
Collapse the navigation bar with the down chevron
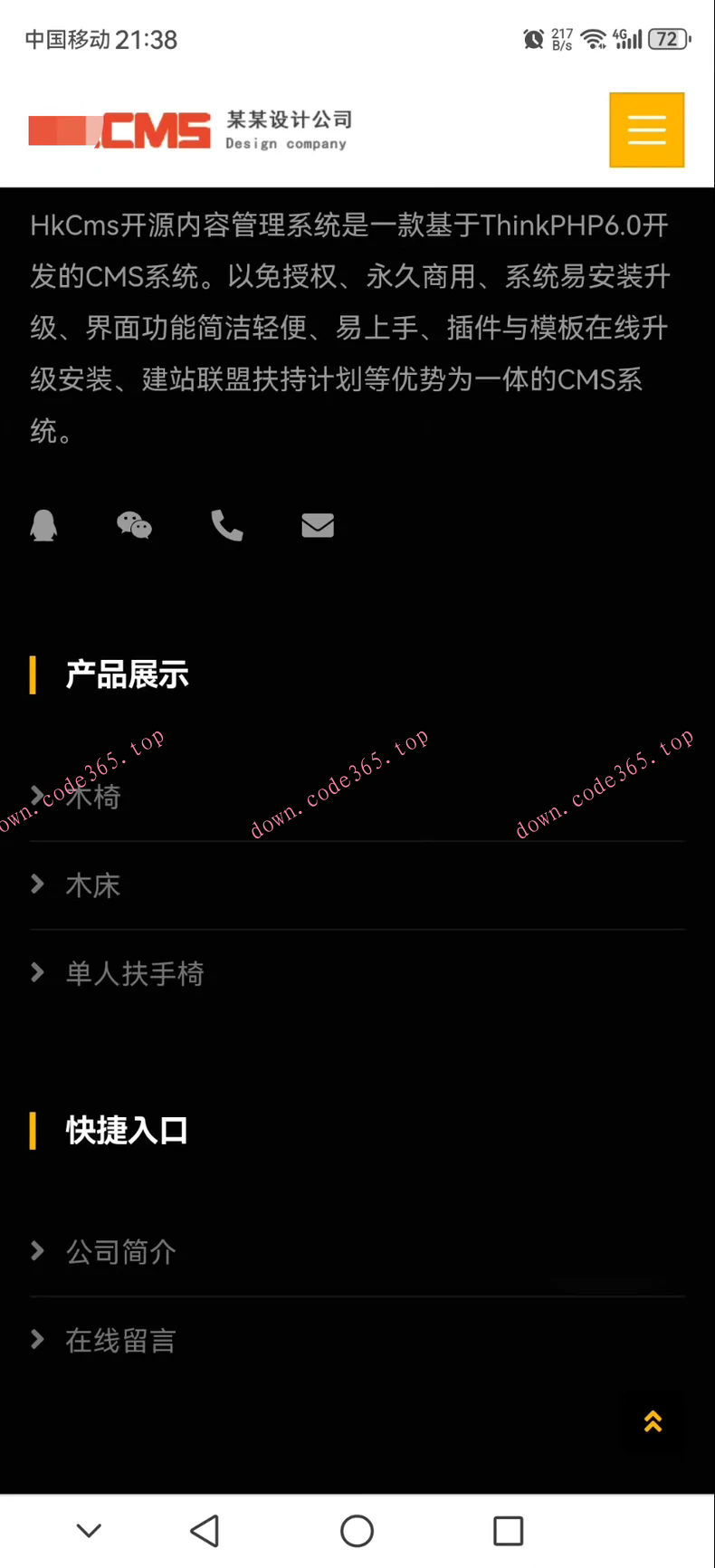(x=89, y=1530)
